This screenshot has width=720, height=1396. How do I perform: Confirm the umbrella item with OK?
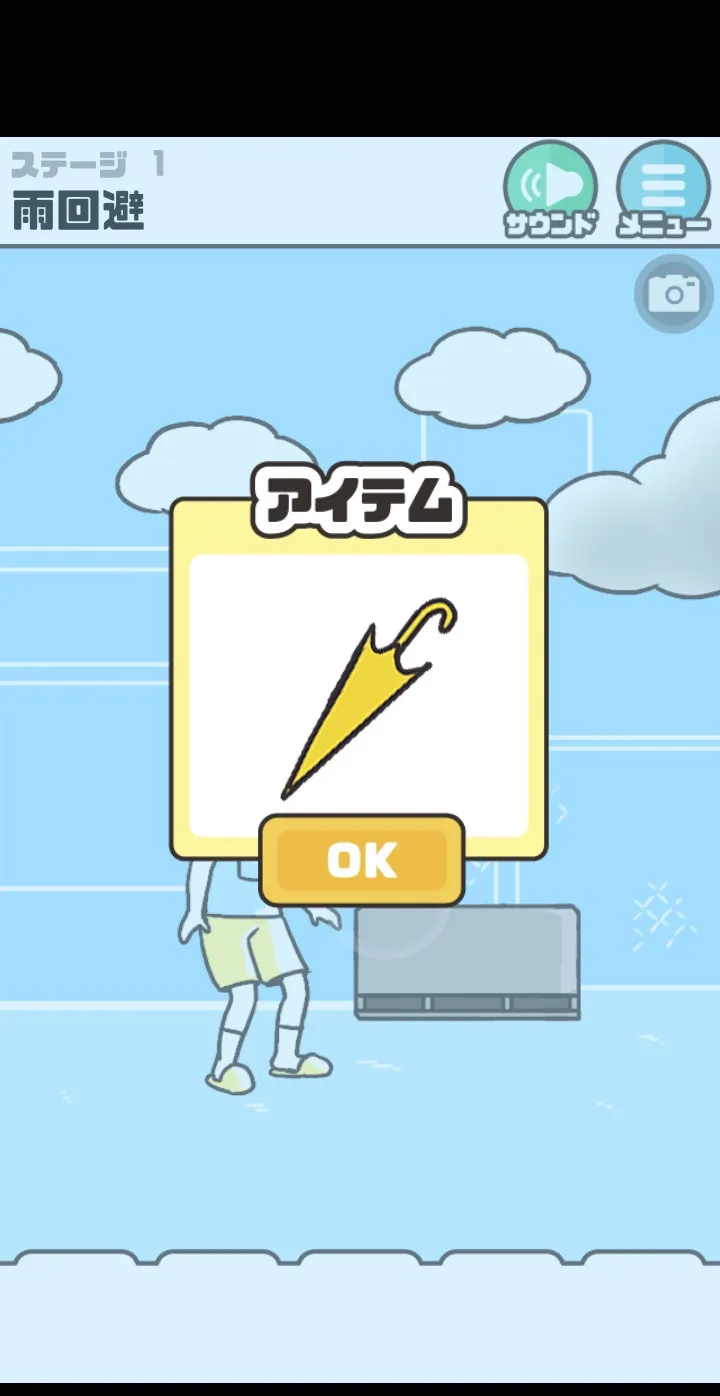(x=361, y=860)
